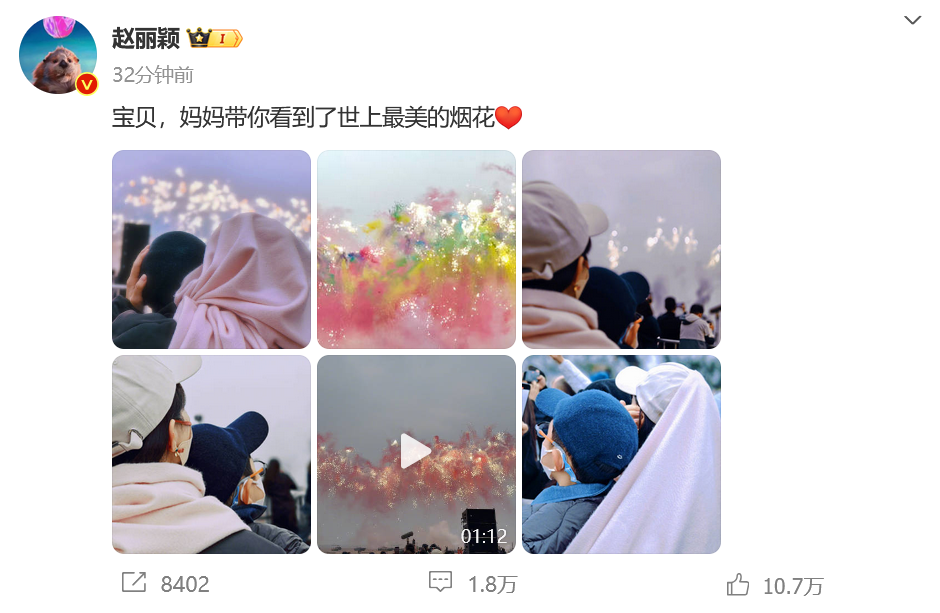This screenshot has height=613, width=940.
Task: Open the 赵丽颖 username link
Action: pyautogui.click(x=146, y=39)
